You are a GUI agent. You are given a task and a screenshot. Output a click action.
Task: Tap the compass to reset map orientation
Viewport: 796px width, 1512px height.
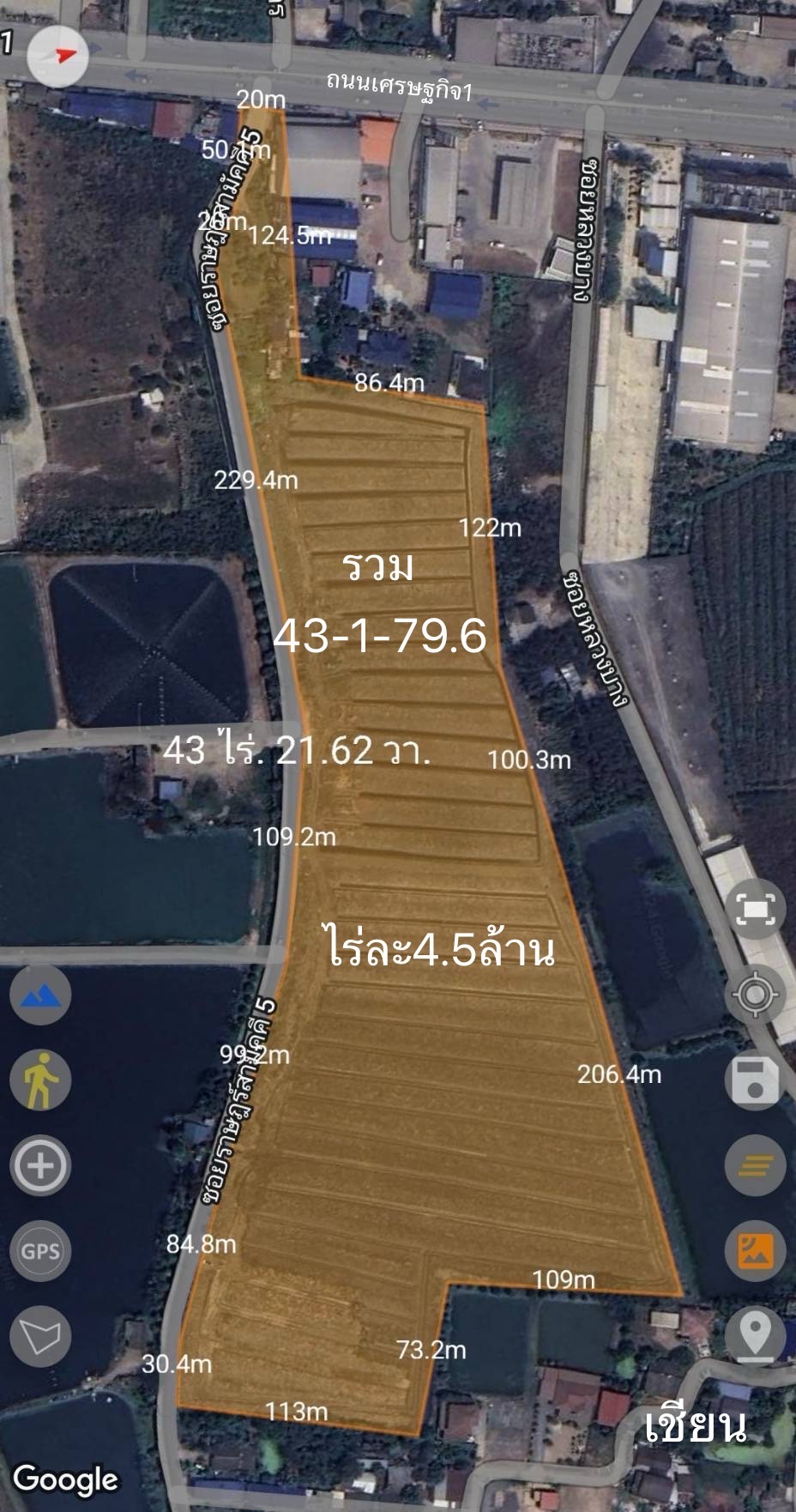tap(57, 56)
